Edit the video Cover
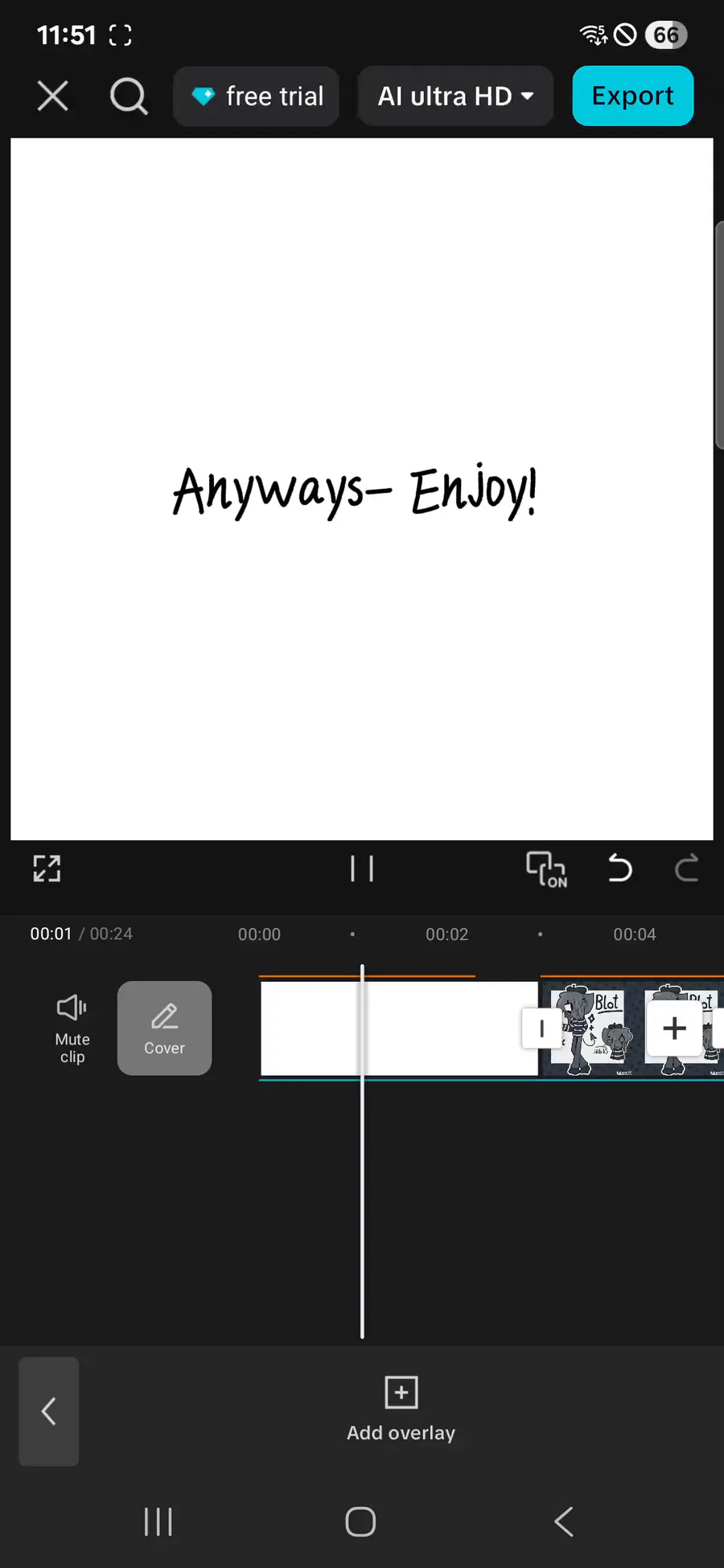This screenshot has width=724, height=1568. 164,1028
